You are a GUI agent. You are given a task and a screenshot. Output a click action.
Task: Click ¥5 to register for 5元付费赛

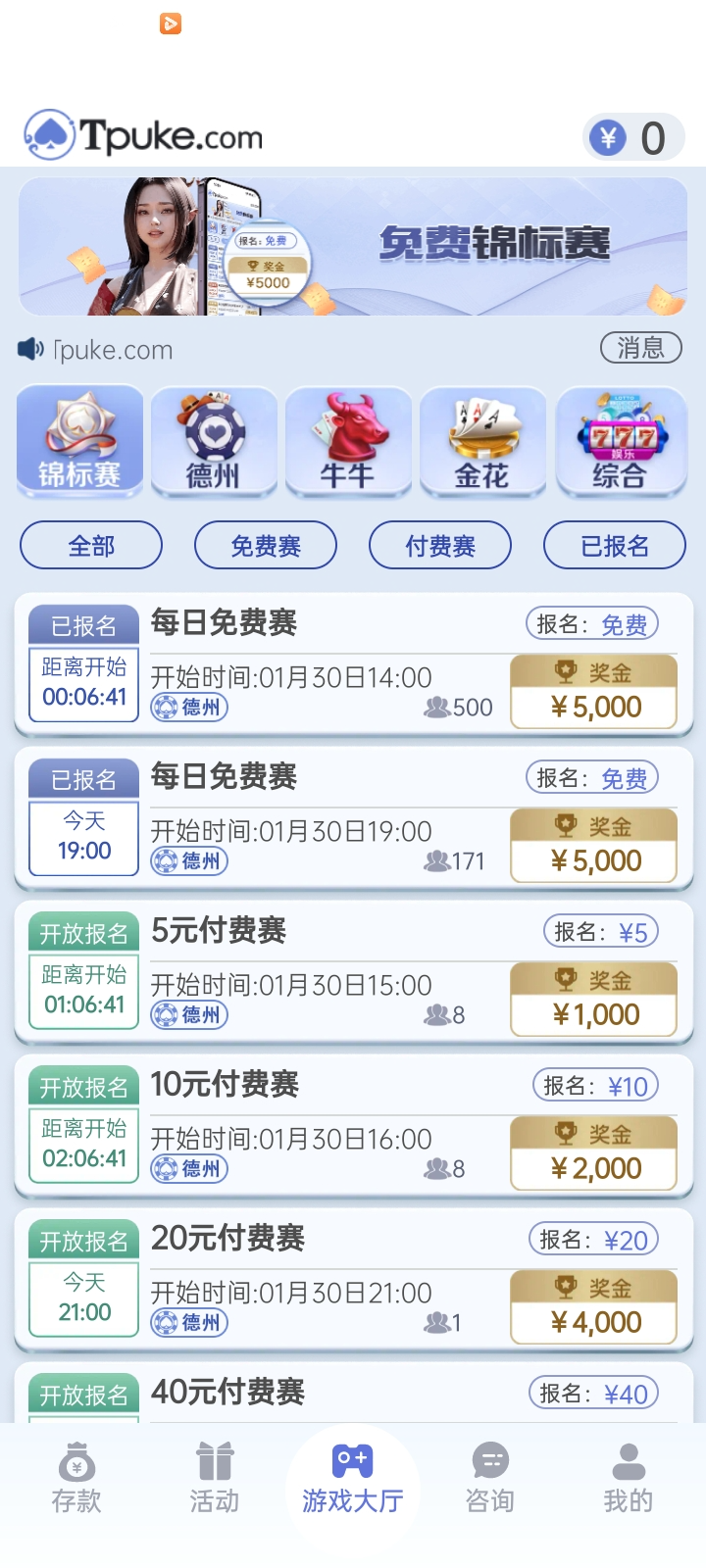637,931
